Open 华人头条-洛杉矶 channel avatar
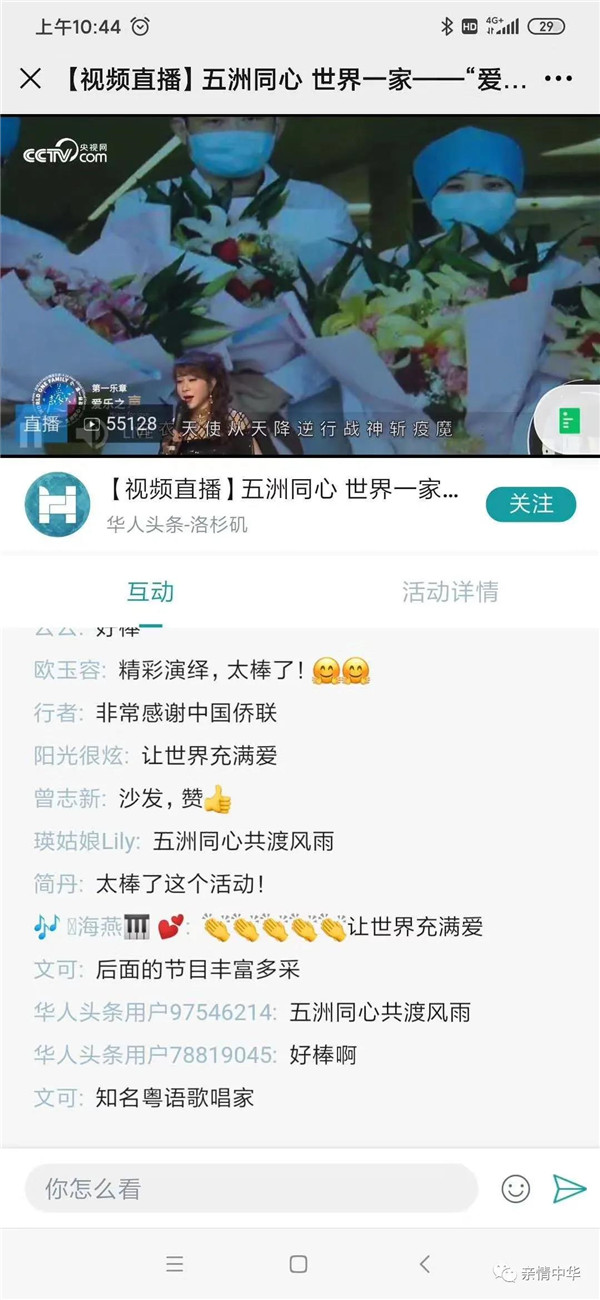 (x=57, y=505)
